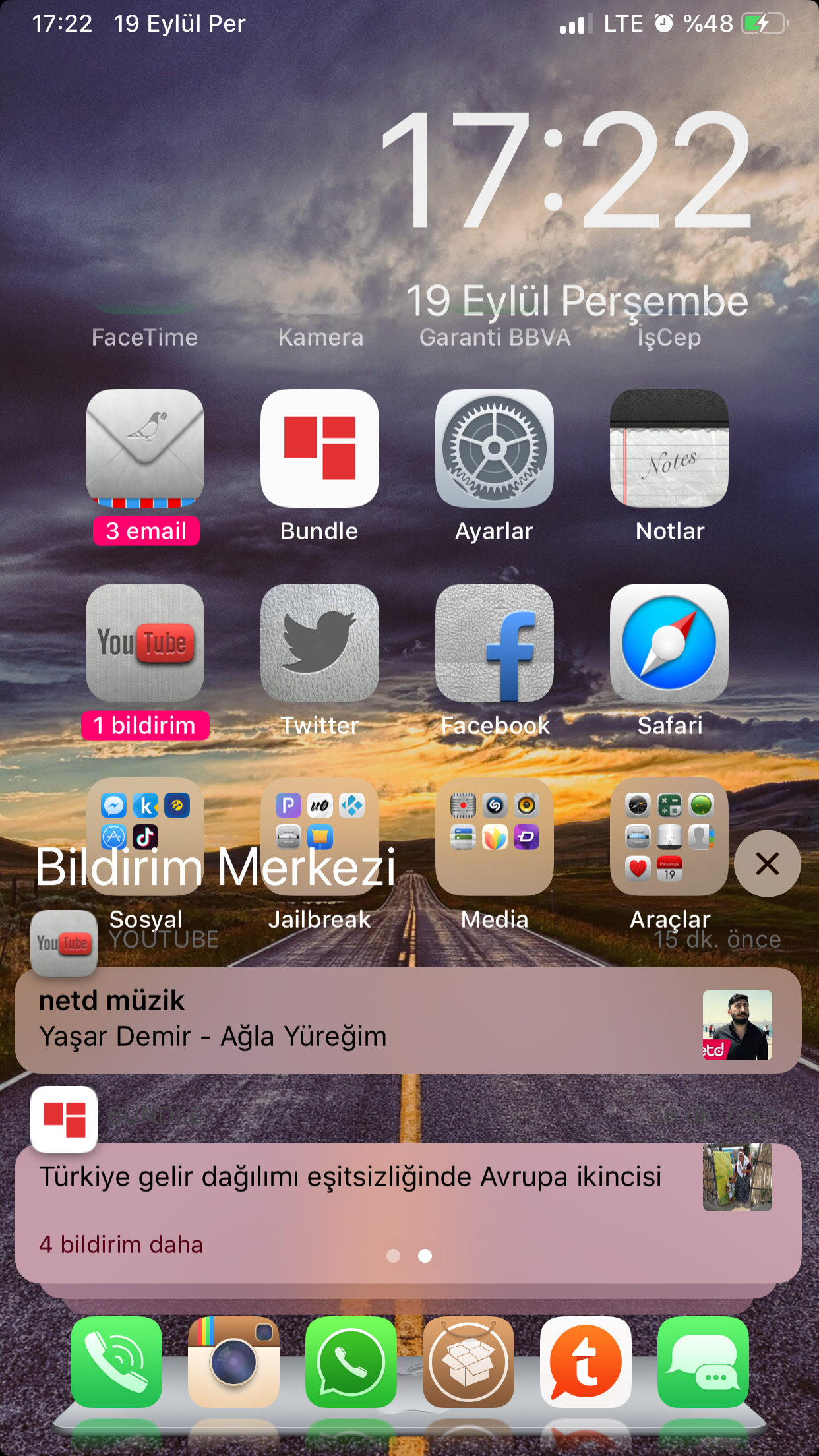The width and height of the screenshot is (819, 1456).
Task: Open Ayarlar settings
Action: pos(495,448)
